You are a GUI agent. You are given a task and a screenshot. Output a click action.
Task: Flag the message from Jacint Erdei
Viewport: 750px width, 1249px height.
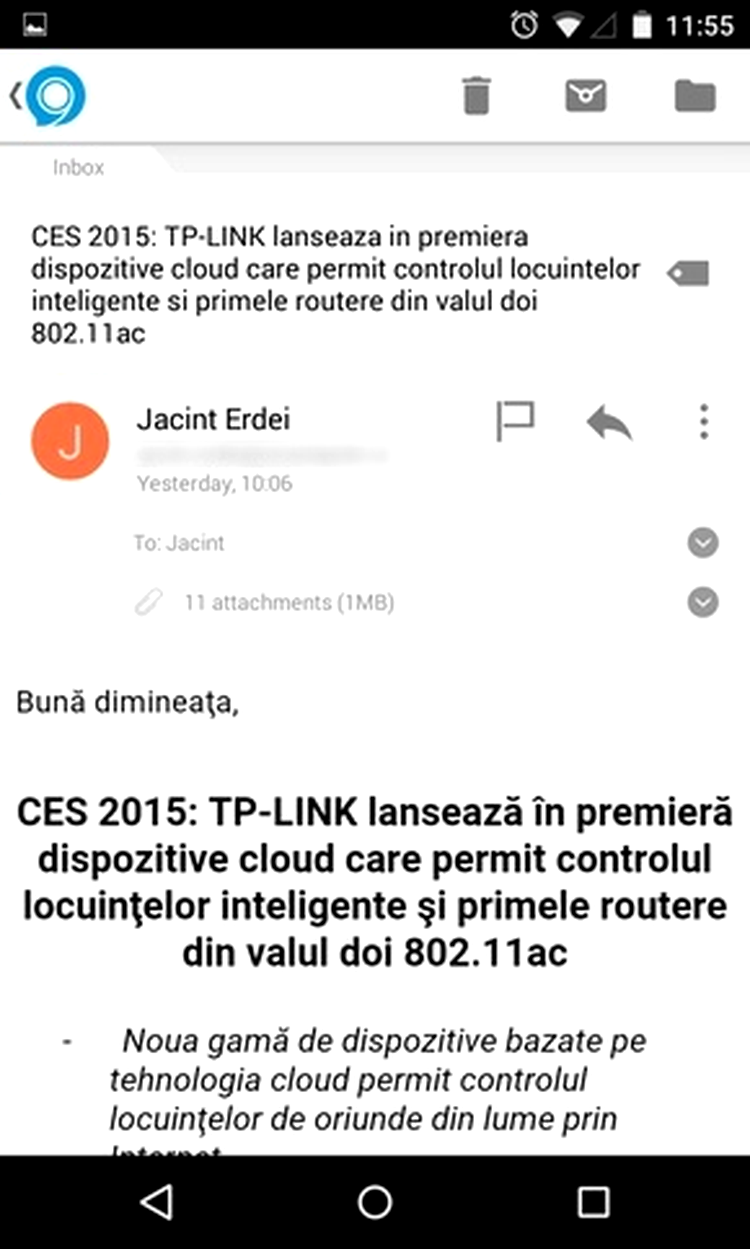click(516, 421)
